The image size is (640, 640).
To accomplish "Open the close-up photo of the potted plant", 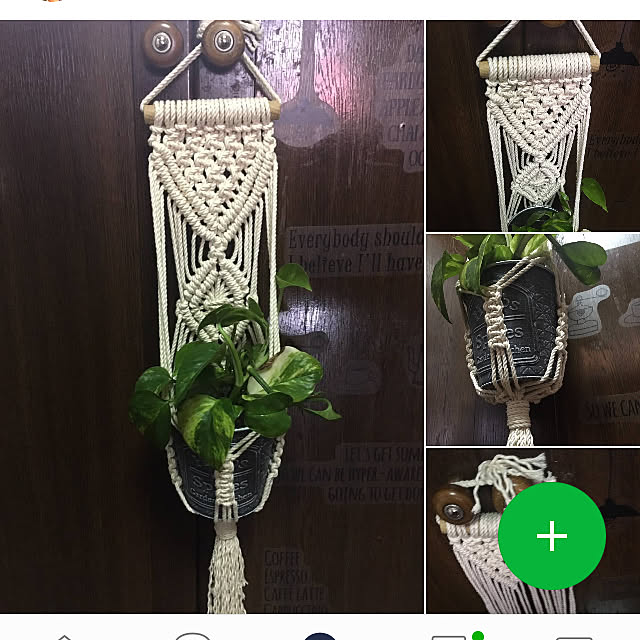I will [533, 340].
